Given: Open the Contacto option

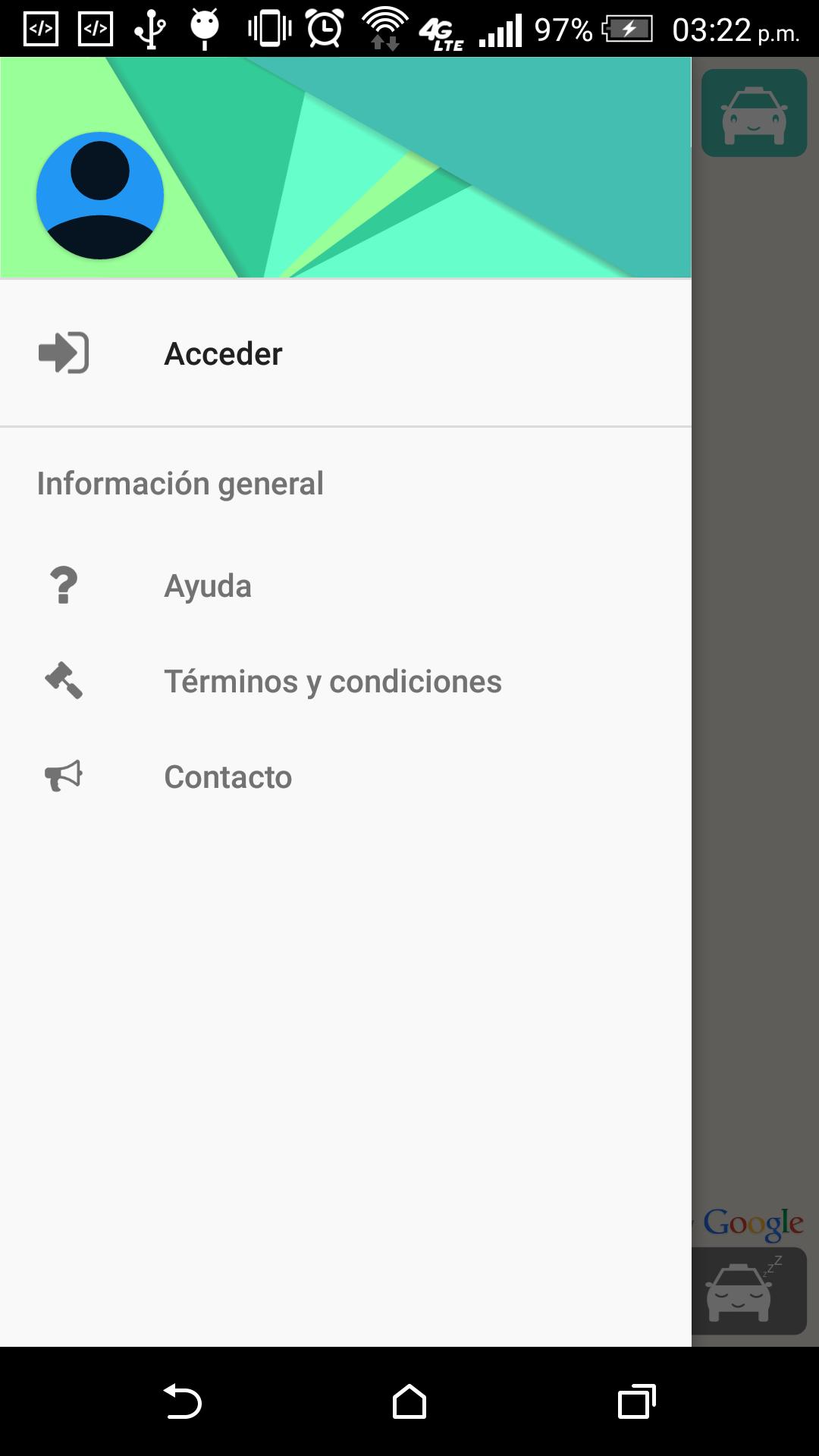Looking at the screenshot, I should (x=227, y=776).
